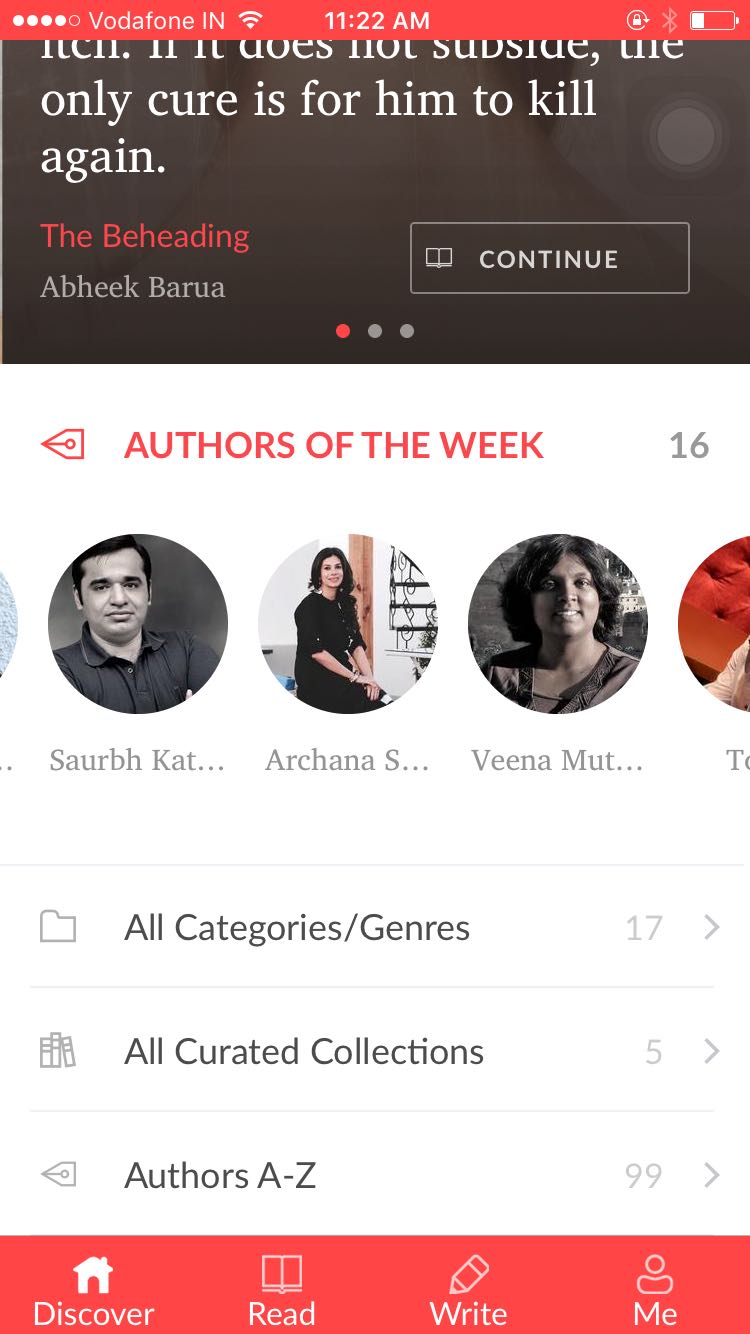Image resolution: width=750 pixels, height=1334 pixels.
Task: Open author Saurbh Kat... profile
Action: tap(138, 623)
